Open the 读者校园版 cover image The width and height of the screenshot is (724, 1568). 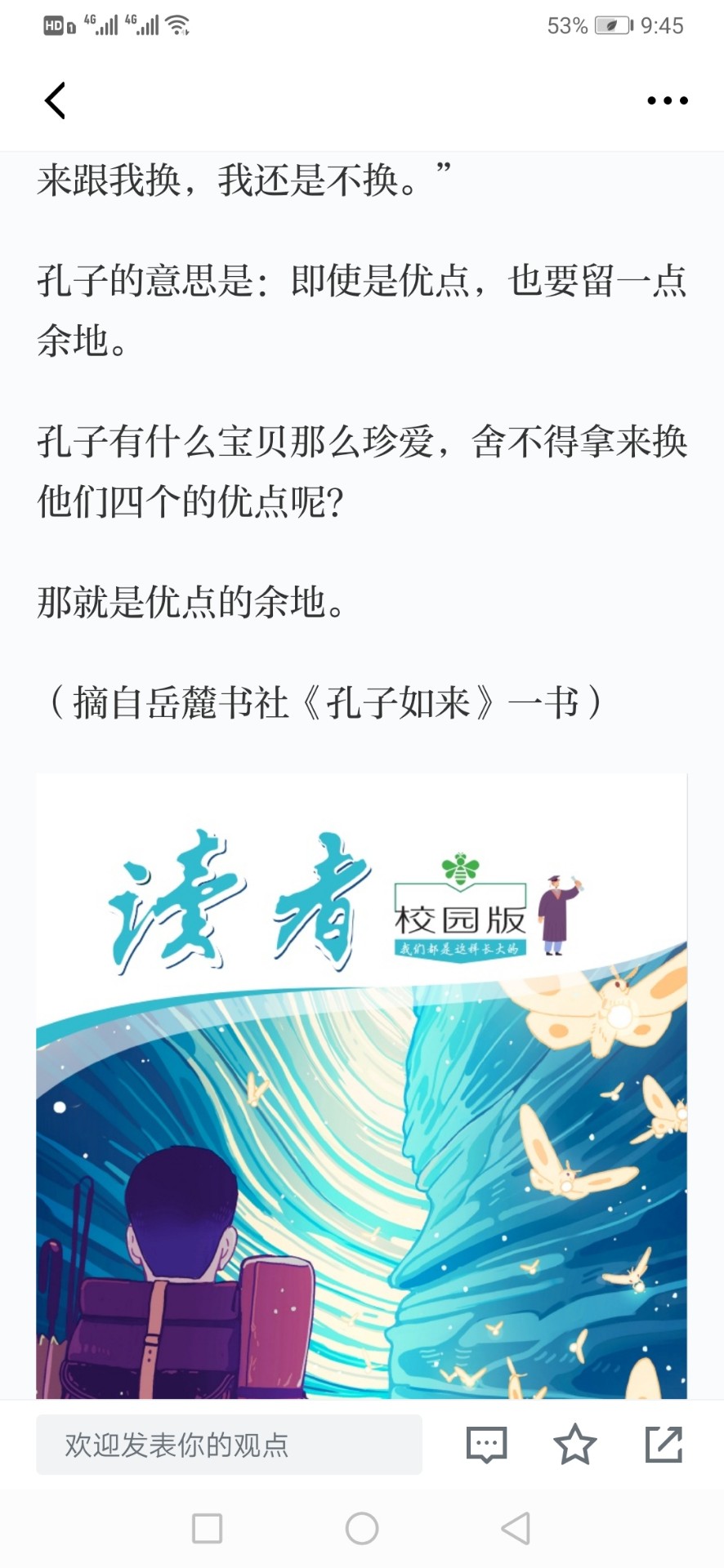(x=361, y=1086)
